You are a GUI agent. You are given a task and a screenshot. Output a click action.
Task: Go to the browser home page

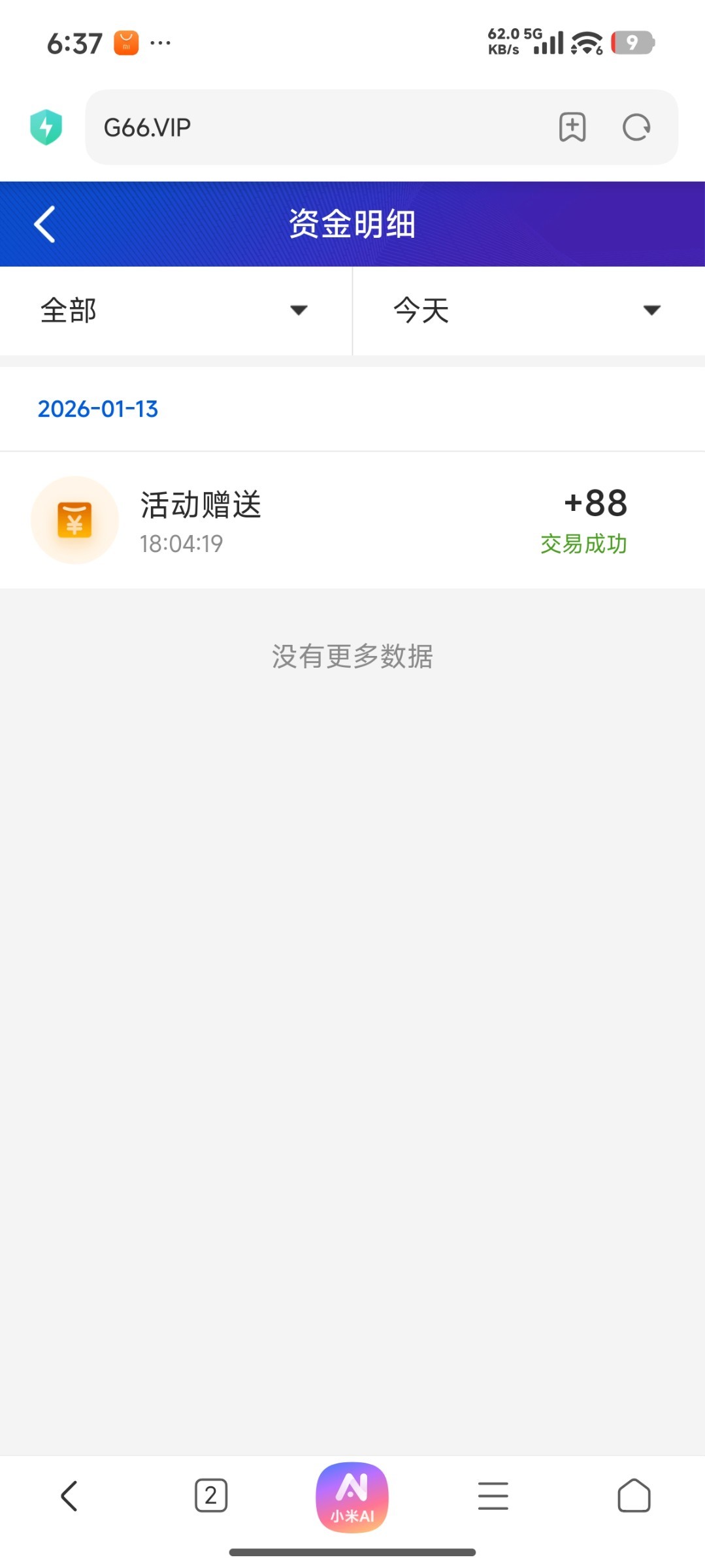[x=634, y=1495]
